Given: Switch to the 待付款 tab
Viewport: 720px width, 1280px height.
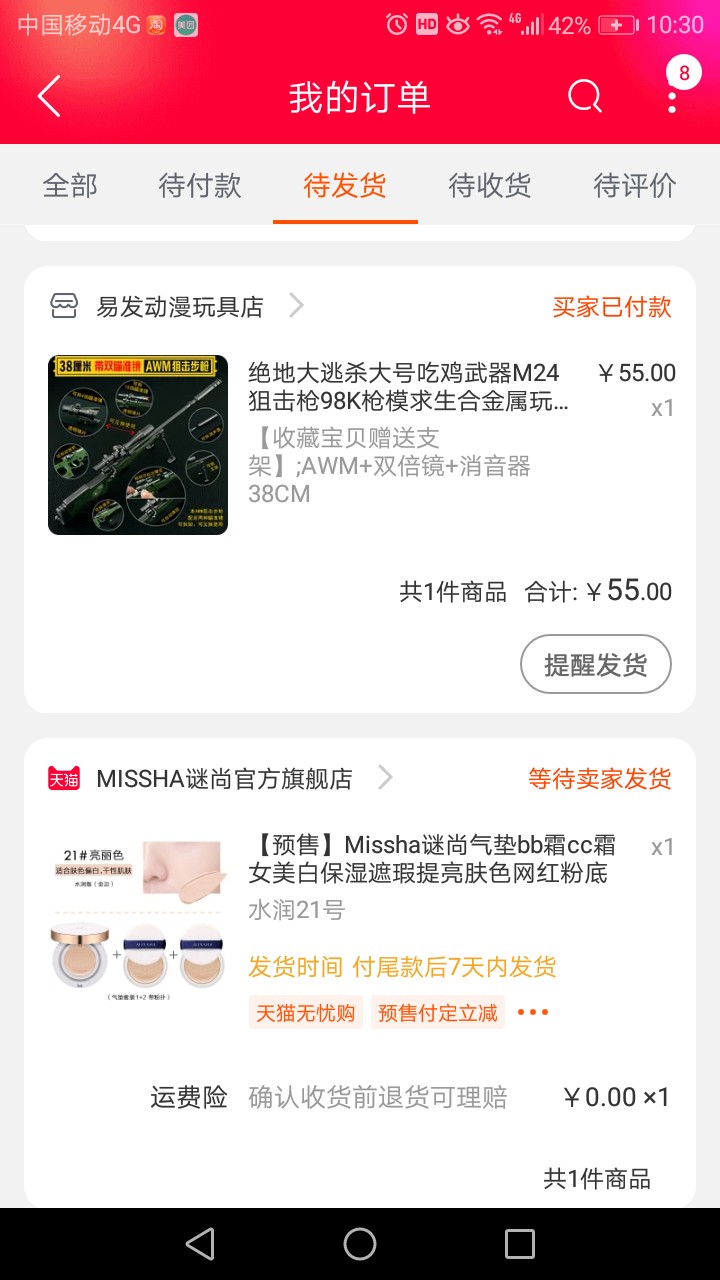Looking at the screenshot, I should (x=200, y=185).
